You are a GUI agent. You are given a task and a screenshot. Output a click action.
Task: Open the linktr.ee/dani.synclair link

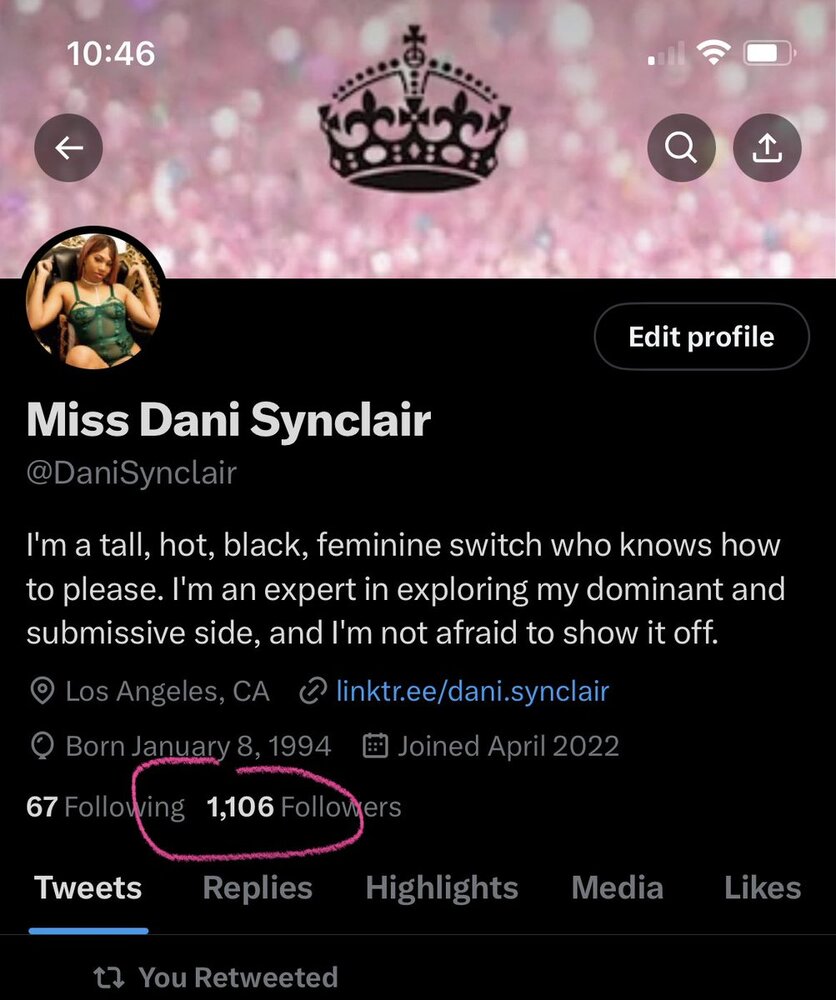(472, 691)
